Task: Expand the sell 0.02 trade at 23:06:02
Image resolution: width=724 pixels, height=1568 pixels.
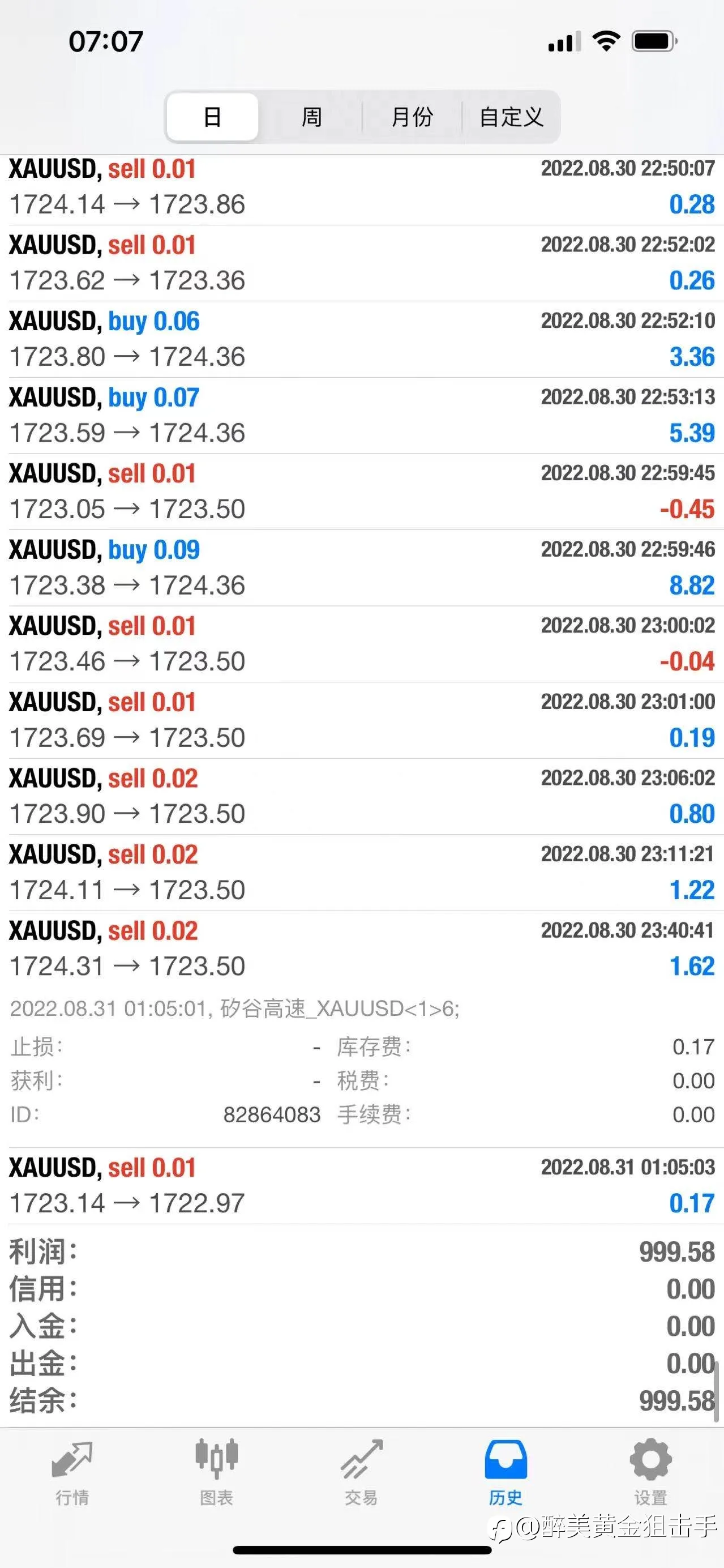Action: (362, 796)
